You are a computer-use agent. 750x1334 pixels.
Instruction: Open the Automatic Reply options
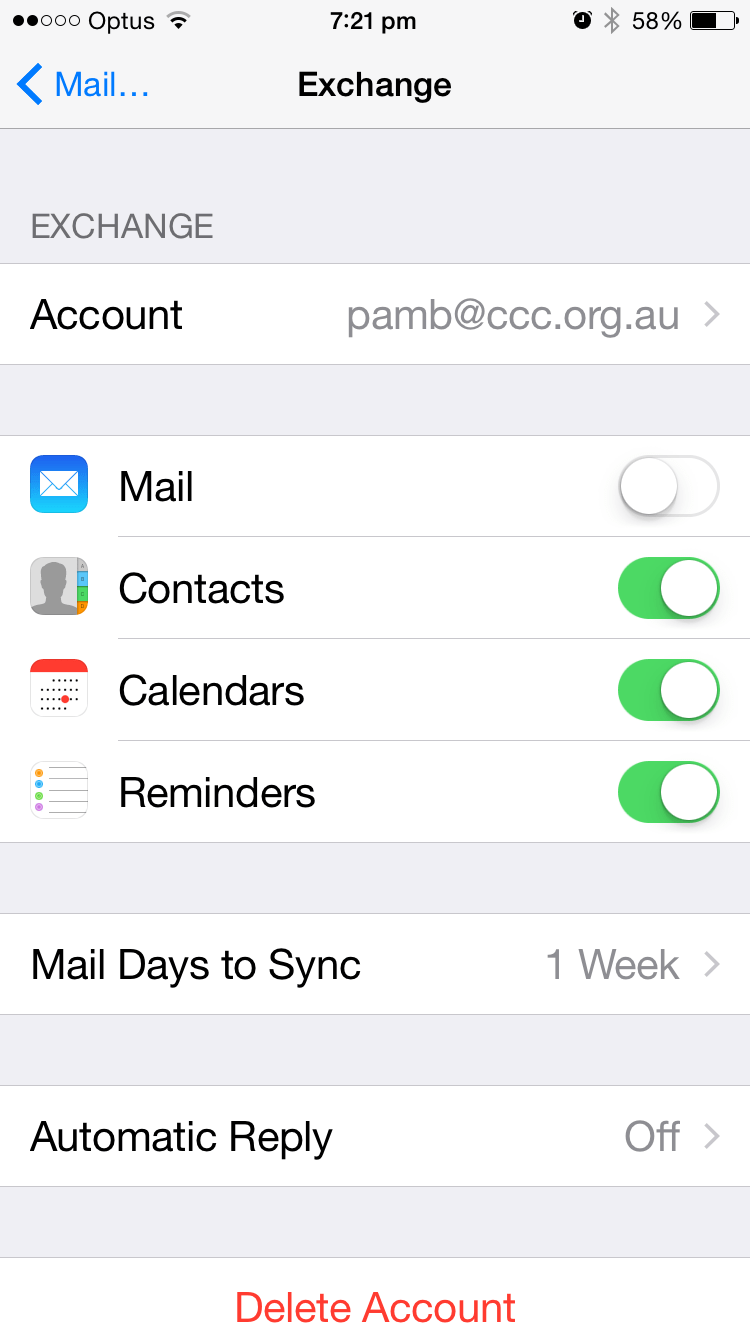[375, 1137]
